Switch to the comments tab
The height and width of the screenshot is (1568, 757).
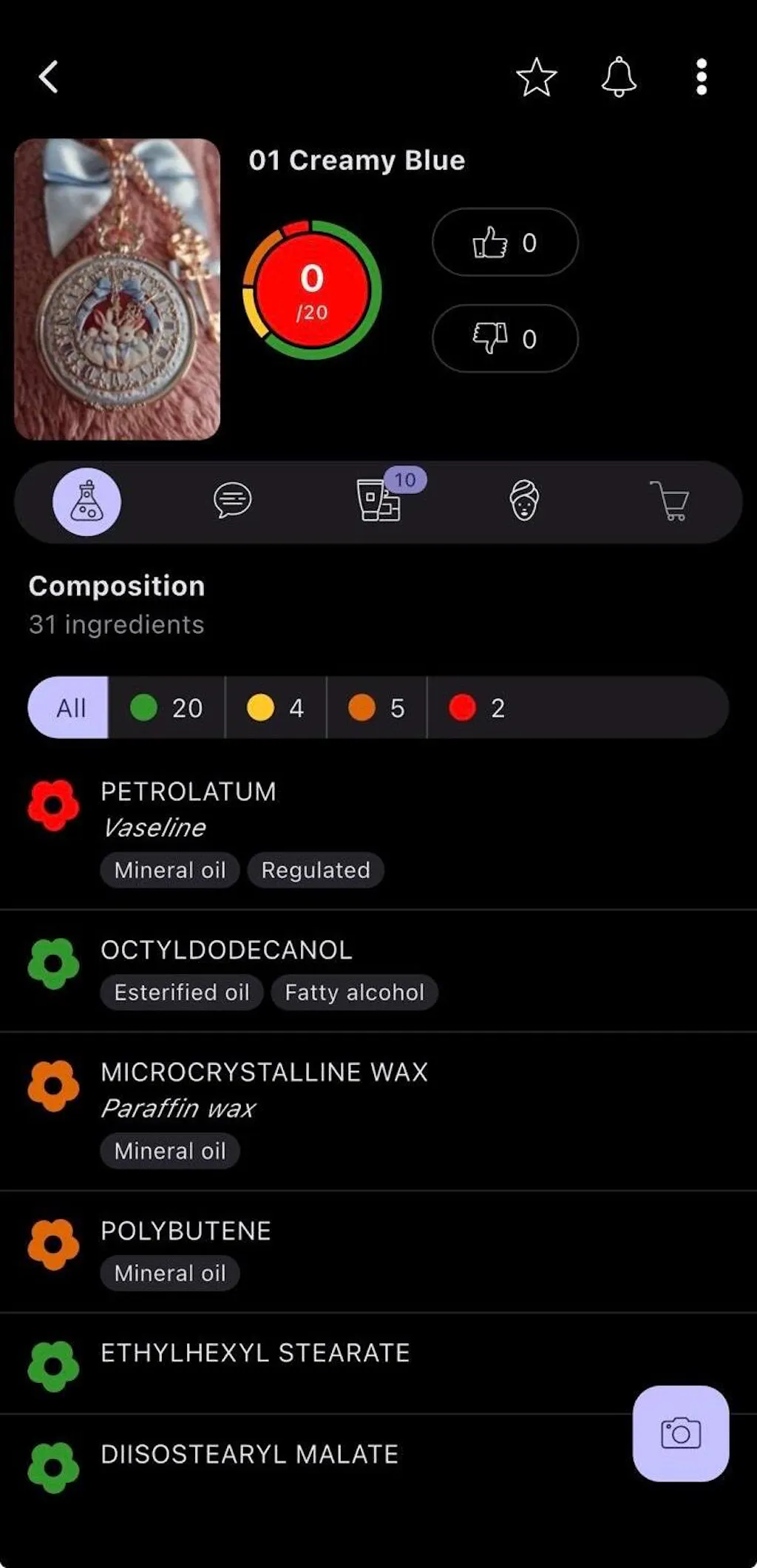[x=232, y=501]
